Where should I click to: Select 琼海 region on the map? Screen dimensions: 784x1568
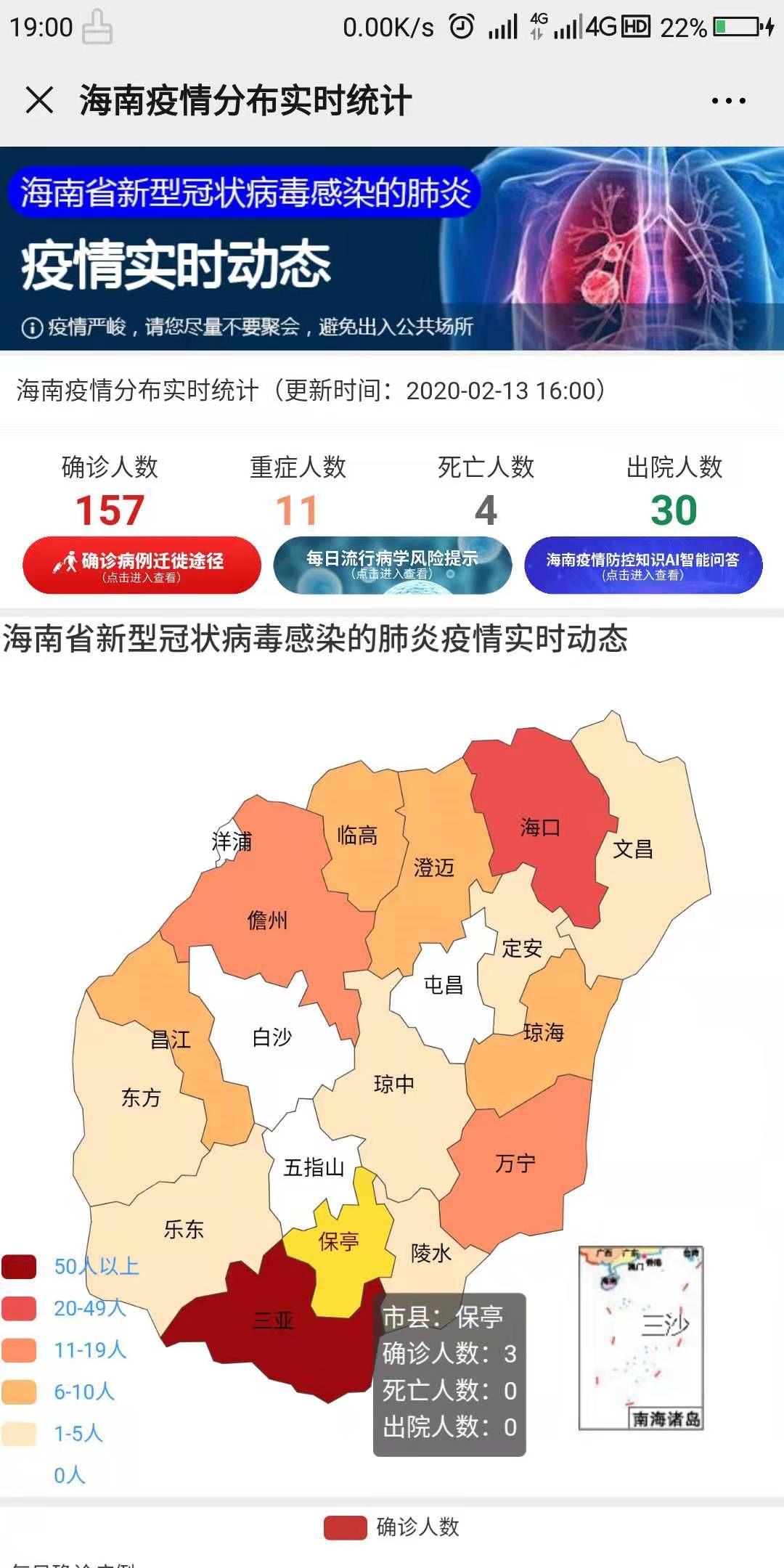[x=544, y=1032]
